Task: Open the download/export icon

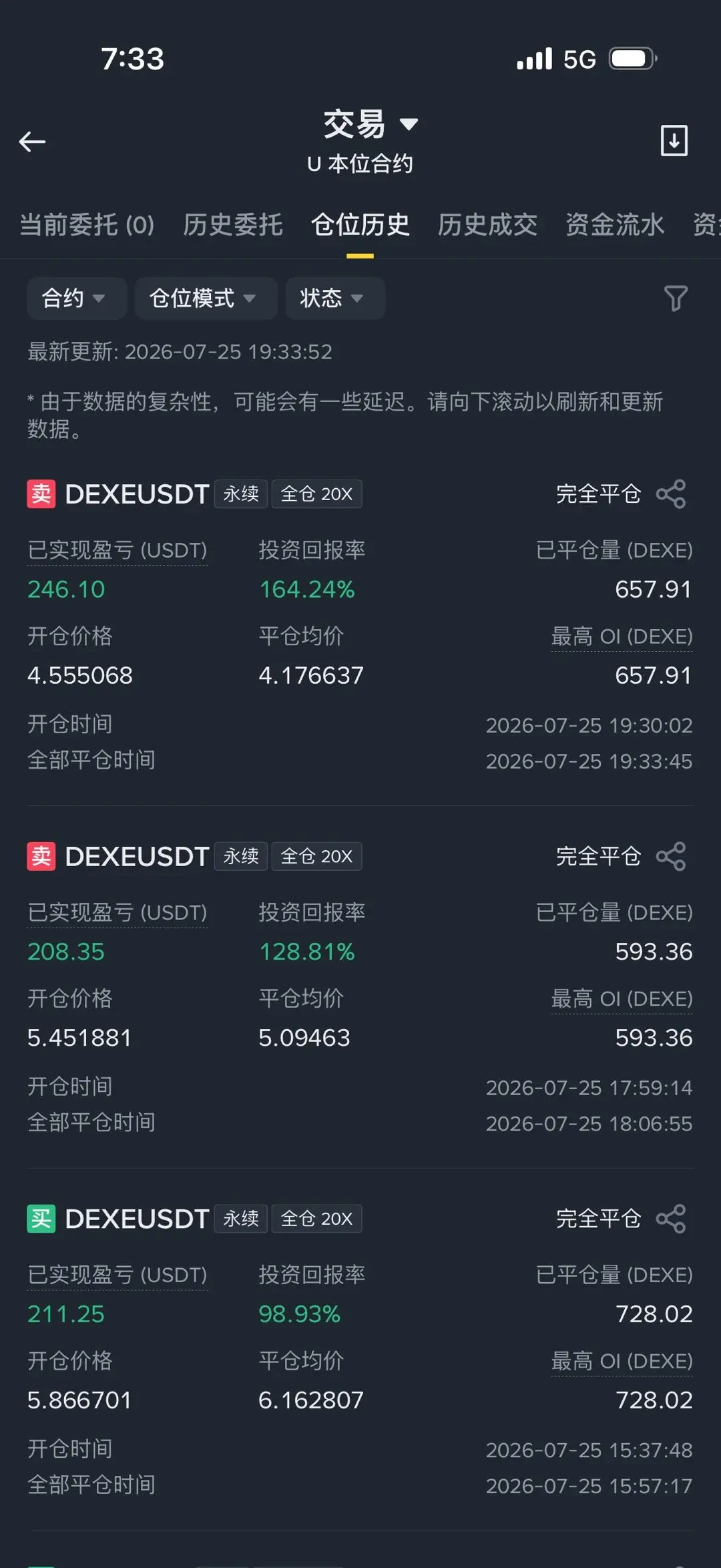Action: [674, 140]
